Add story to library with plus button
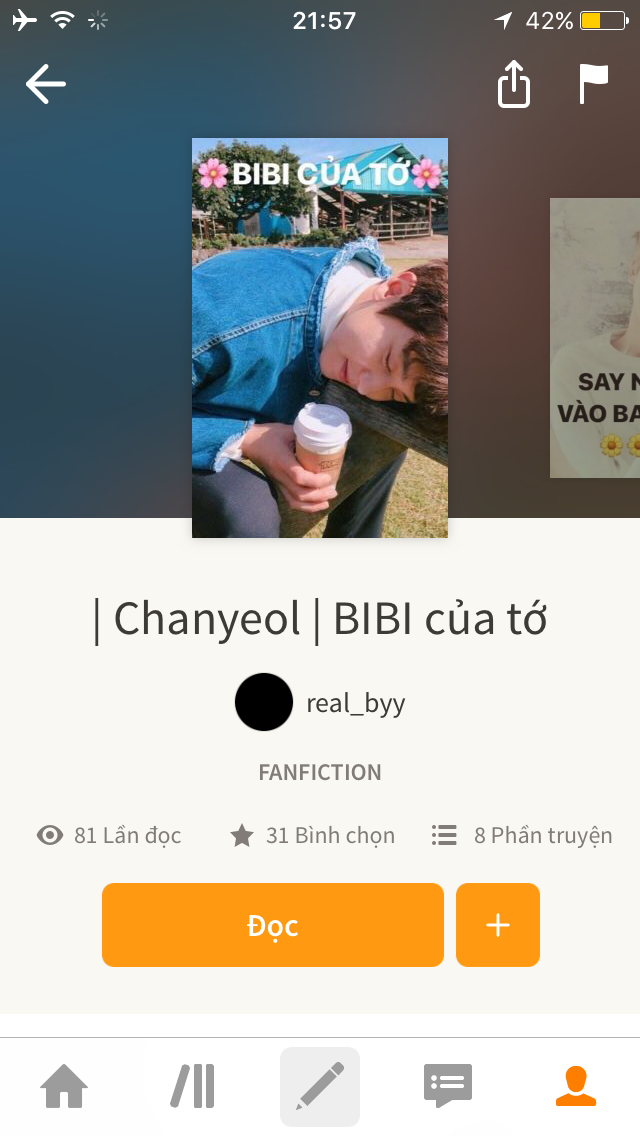This screenshot has height=1136, width=640. coord(498,925)
